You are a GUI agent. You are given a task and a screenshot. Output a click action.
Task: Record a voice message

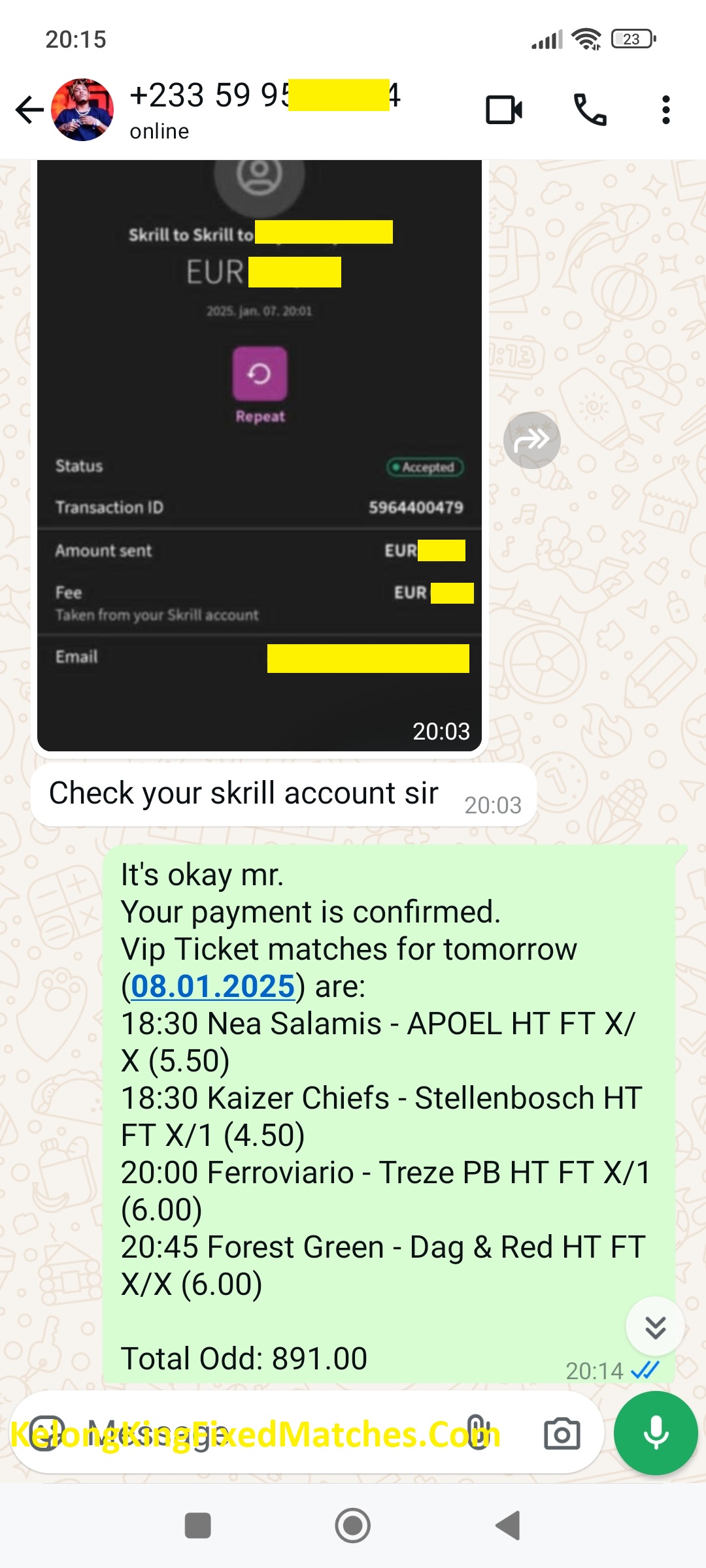click(656, 1434)
